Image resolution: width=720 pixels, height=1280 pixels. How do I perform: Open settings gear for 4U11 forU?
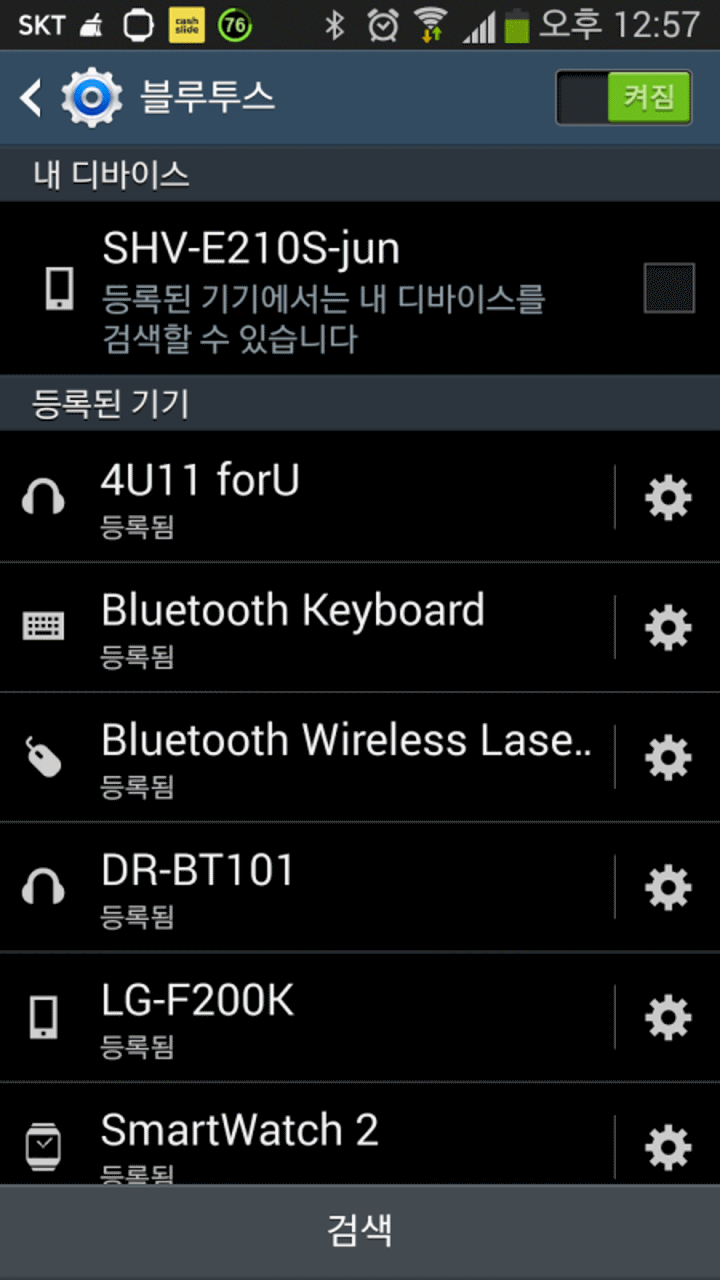pyautogui.click(x=668, y=497)
